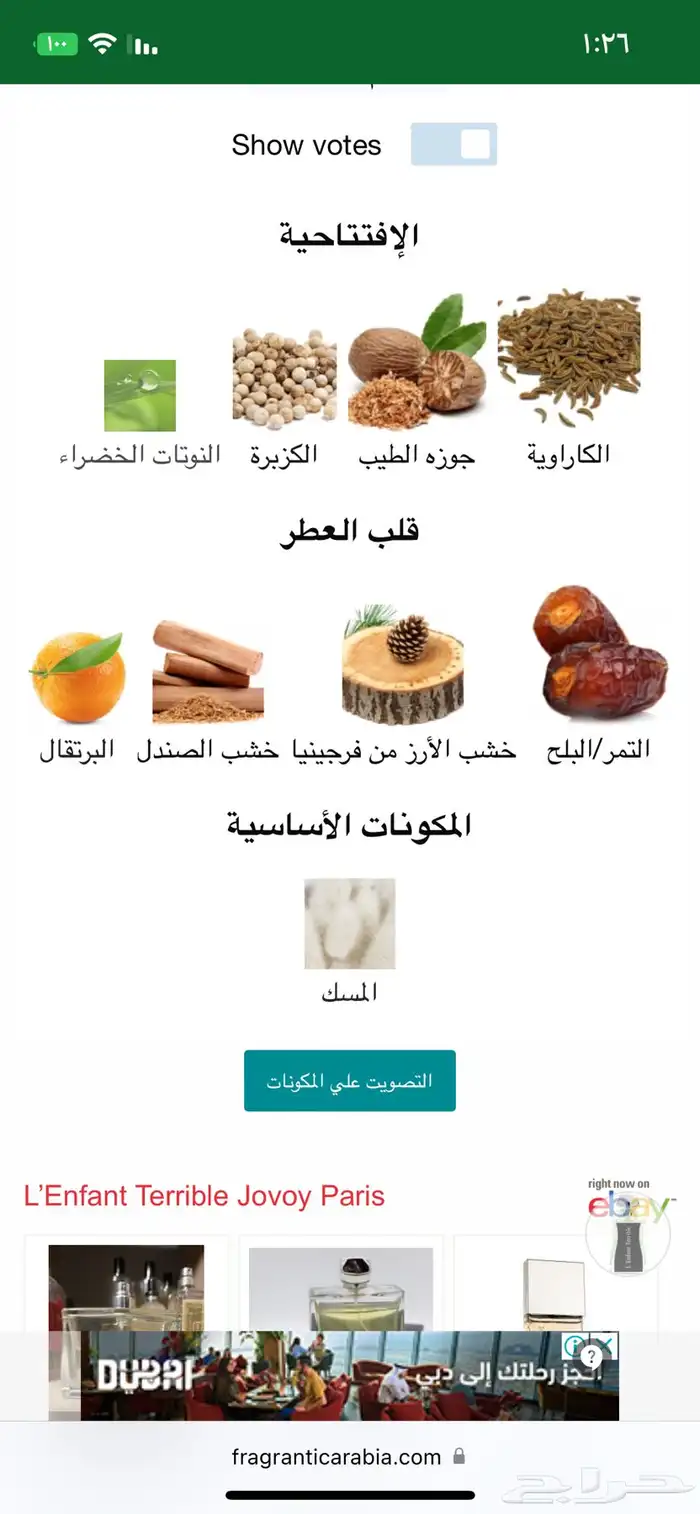Open the خشب الصندل note
This screenshot has height=1514, width=700.
[208, 672]
